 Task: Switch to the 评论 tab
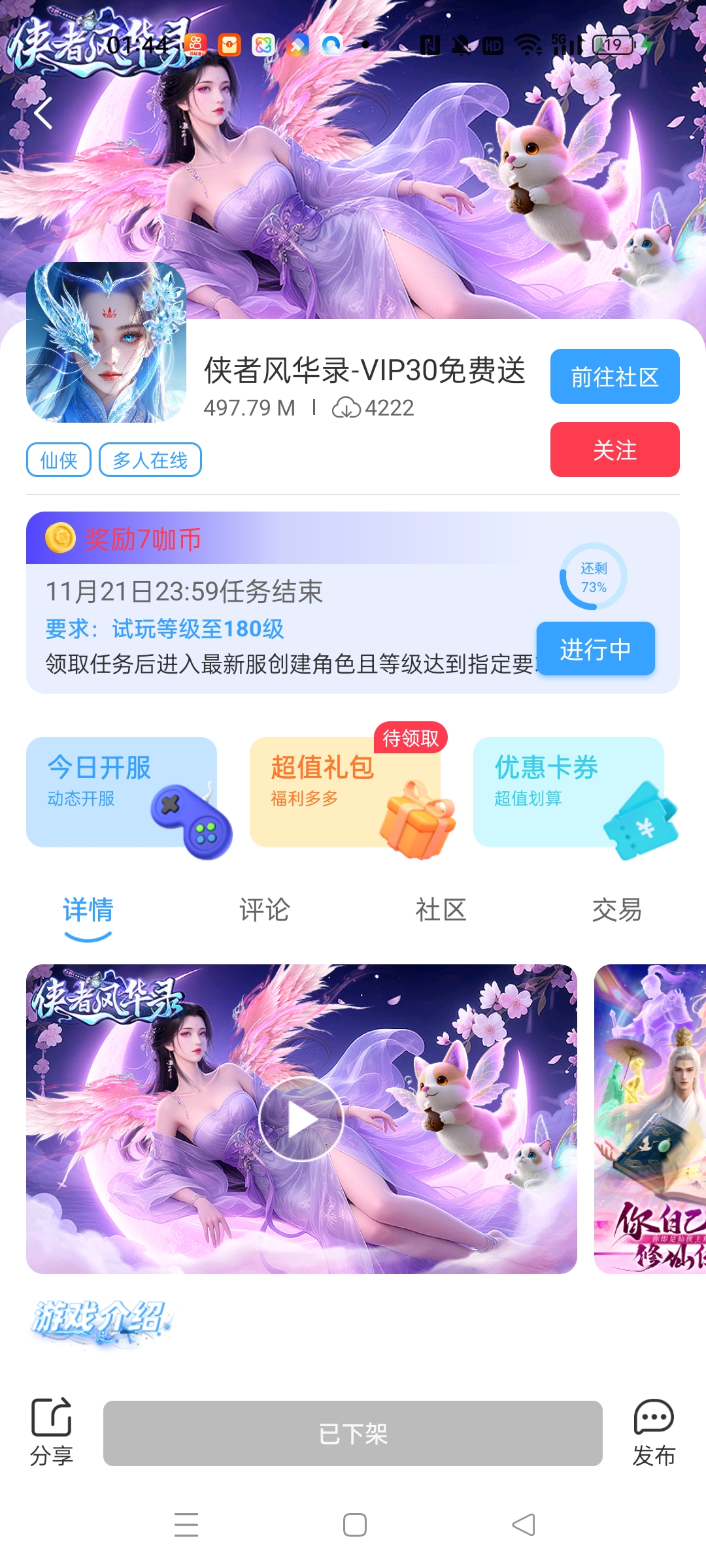tap(264, 910)
